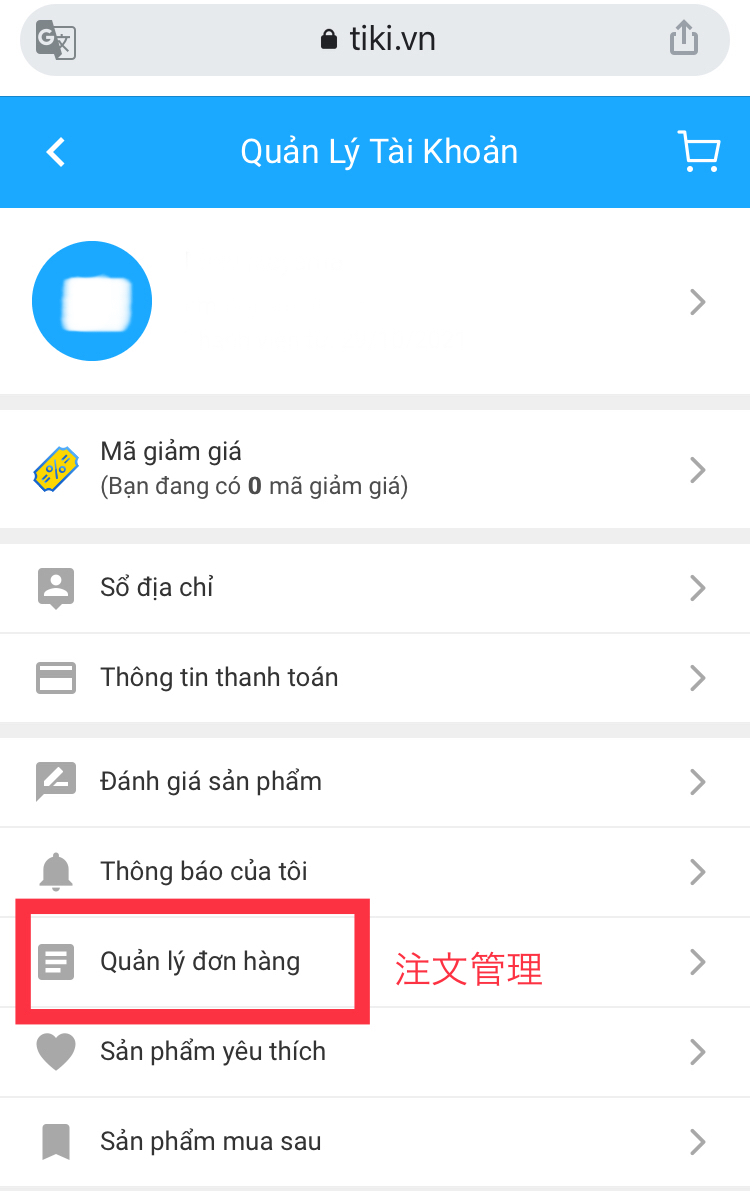This screenshot has height=1191, width=750.
Task: Tap the tiki.vn address bar
Action: coord(378,40)
